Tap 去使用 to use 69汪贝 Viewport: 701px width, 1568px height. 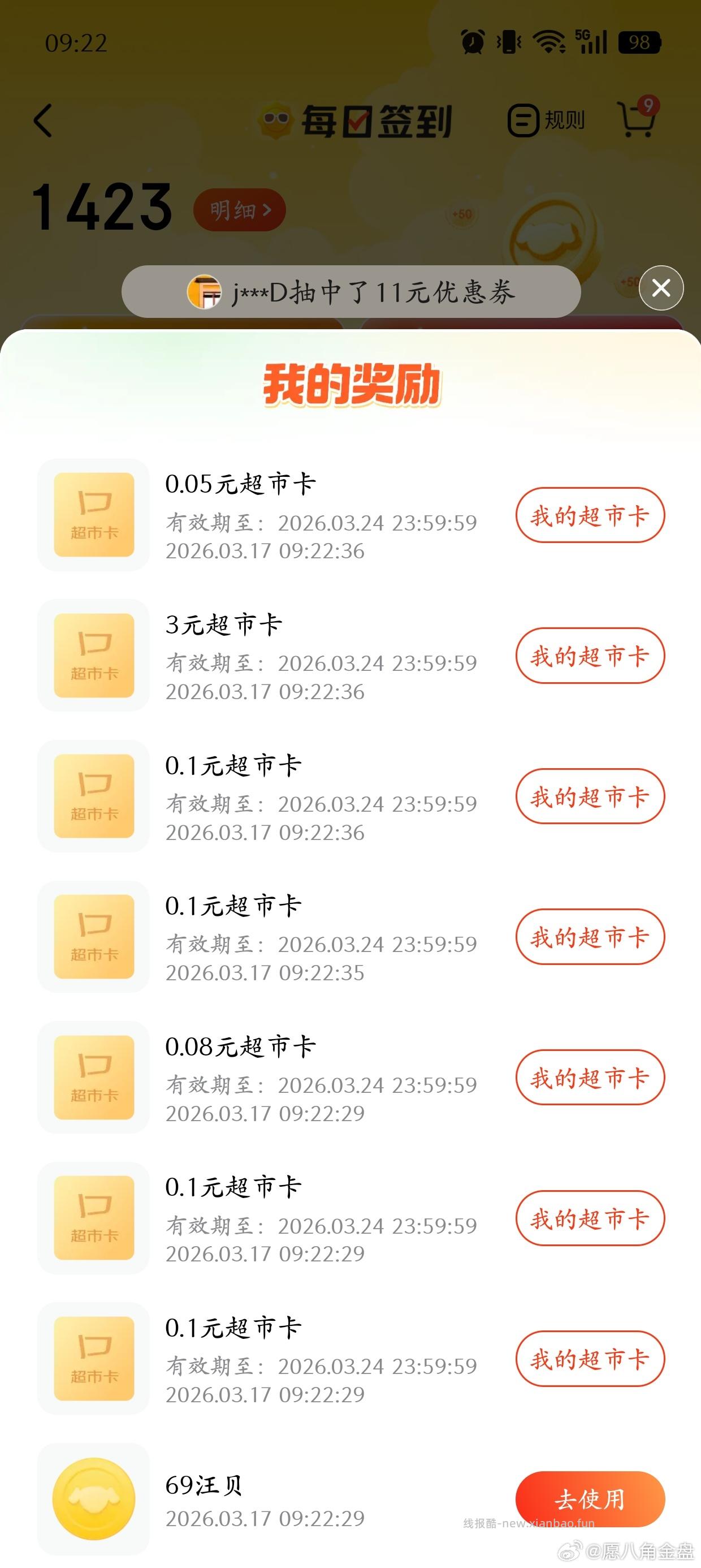pyautogui.click(x=589, y=1499)
